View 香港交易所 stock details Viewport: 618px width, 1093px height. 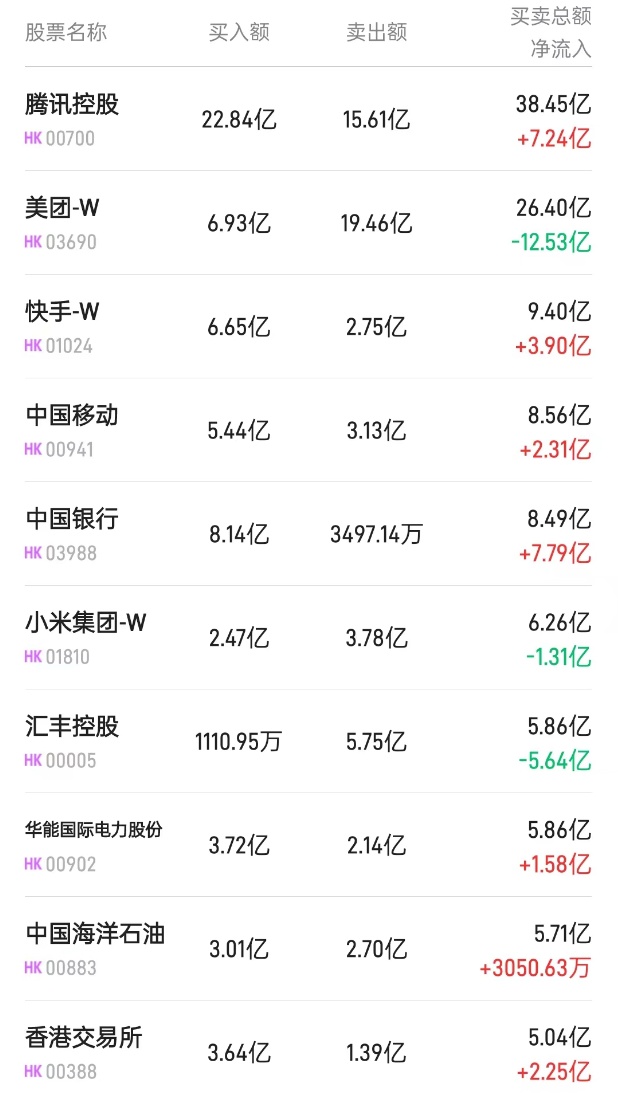pos(84,1038)
